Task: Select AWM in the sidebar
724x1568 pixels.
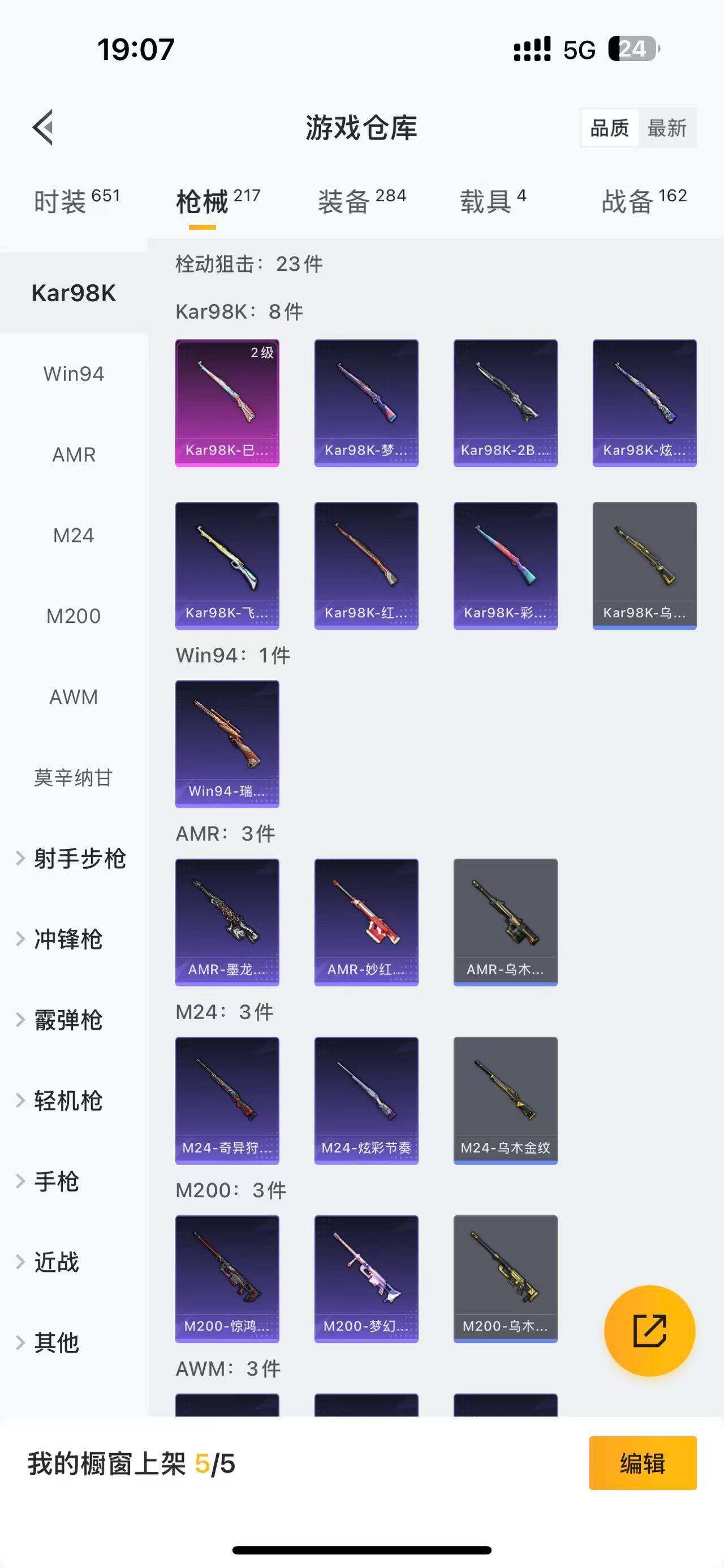Action: point(74,697)
